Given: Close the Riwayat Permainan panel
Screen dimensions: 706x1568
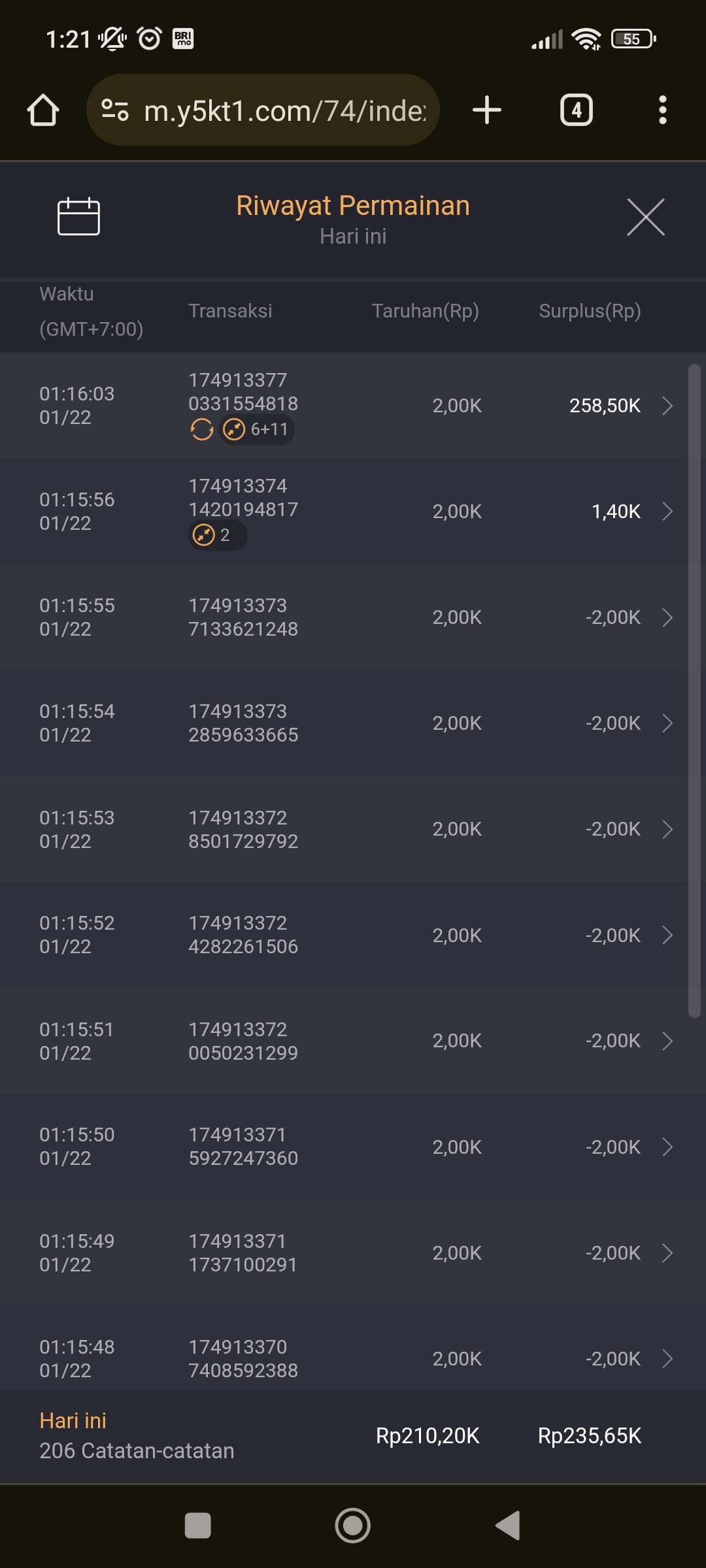Looking at the screenshot, I should 645,217.
